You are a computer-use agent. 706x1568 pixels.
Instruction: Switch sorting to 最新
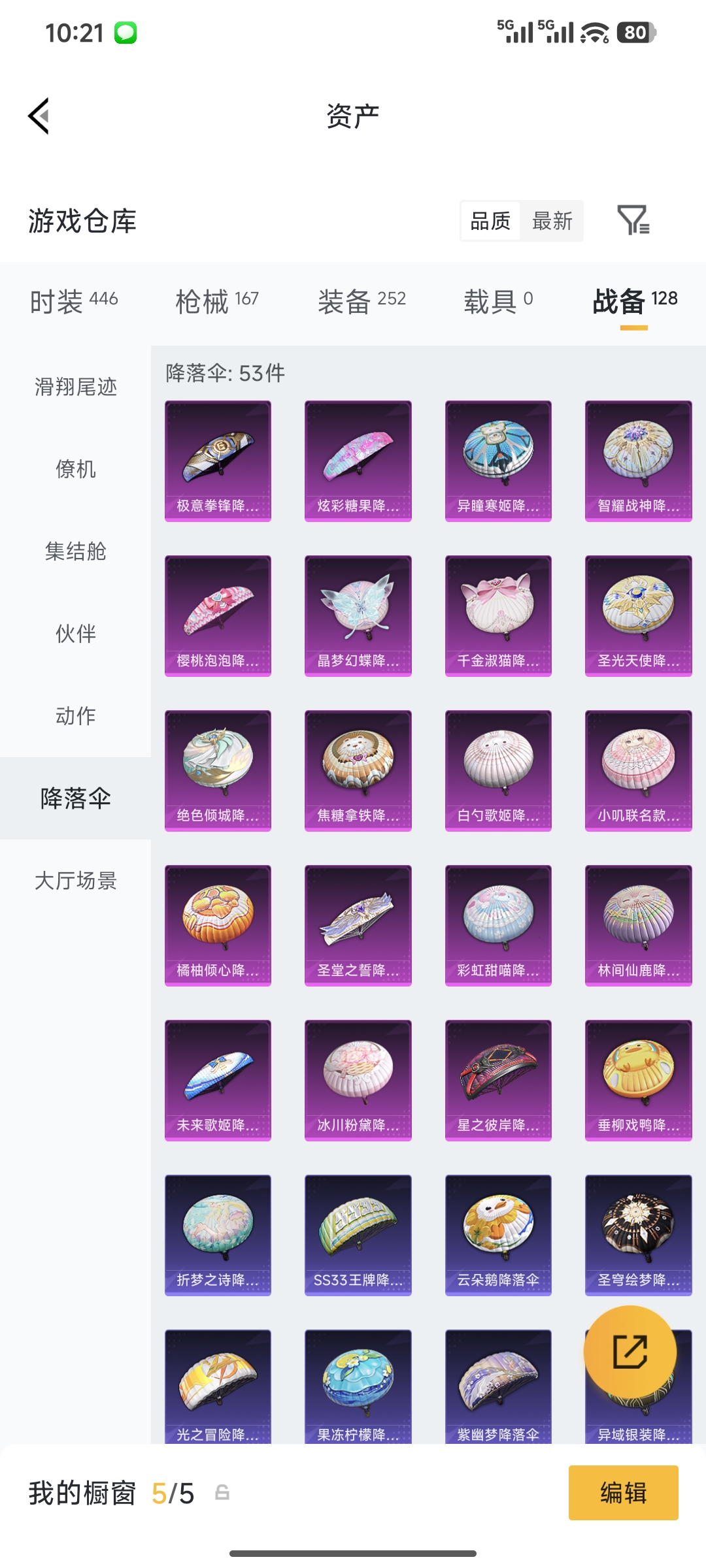pyautogui.click(x=552, y=221)
